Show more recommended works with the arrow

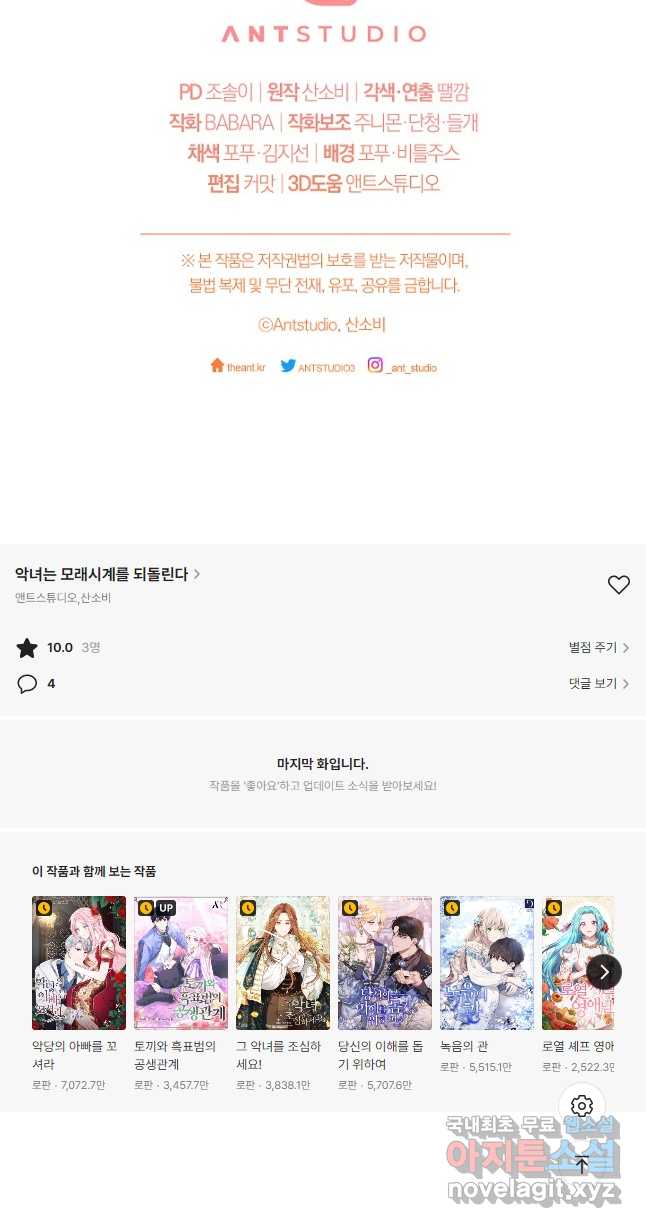(604, 971)
